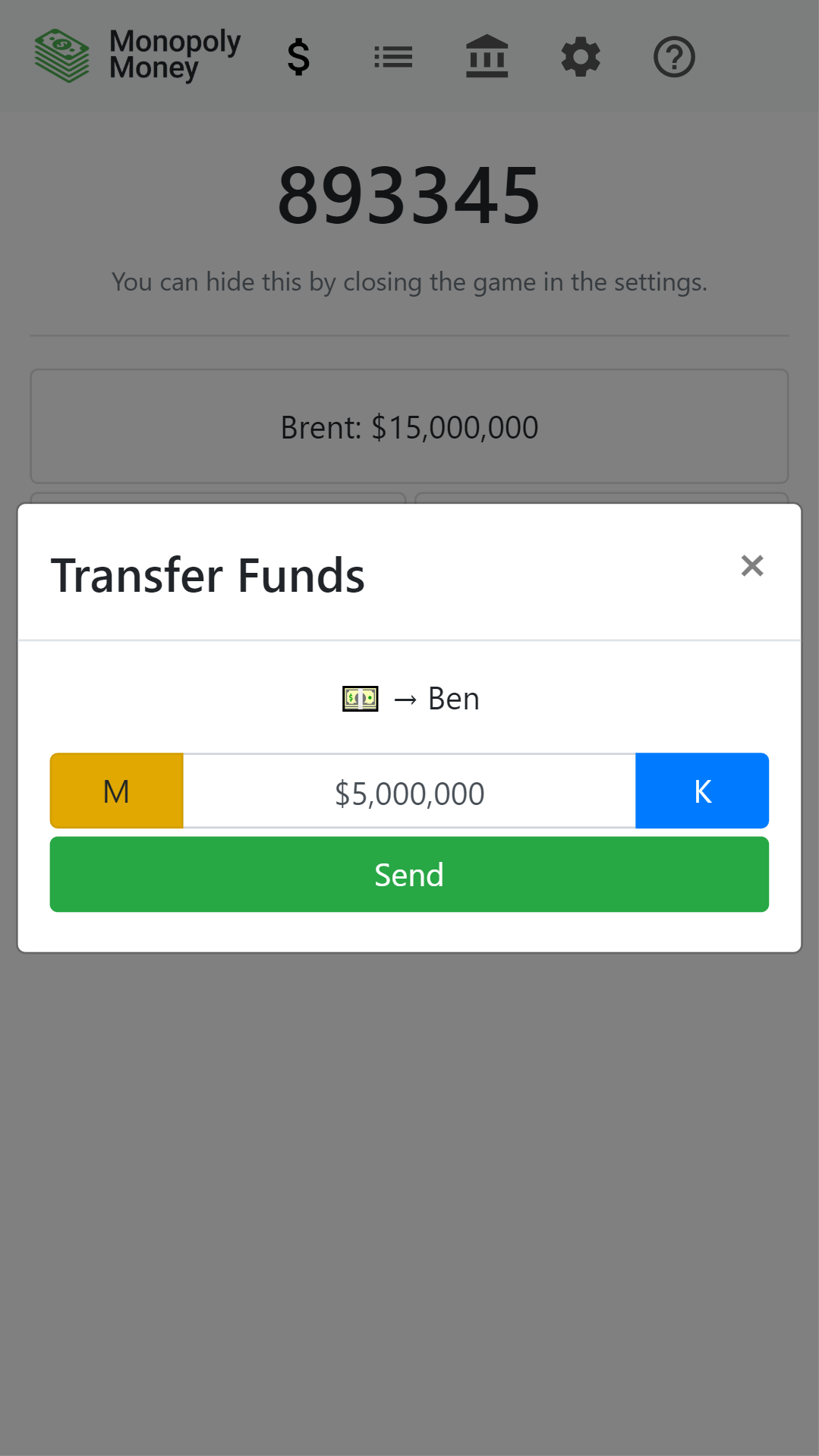
Task: Open the dollar money transfer icon
Action: pos(298,56)
